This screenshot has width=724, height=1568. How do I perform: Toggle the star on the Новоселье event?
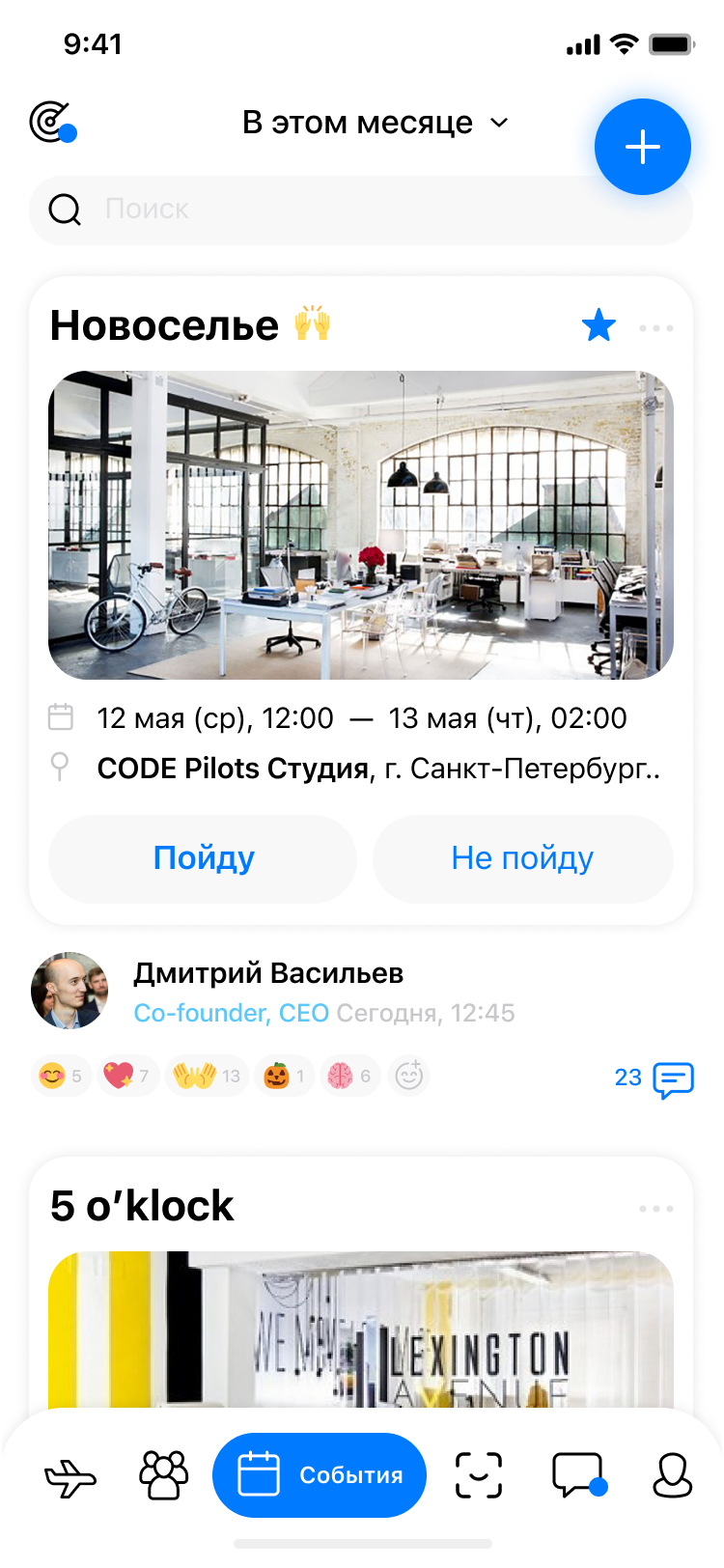pyautogui.click(x=599, y=326)
